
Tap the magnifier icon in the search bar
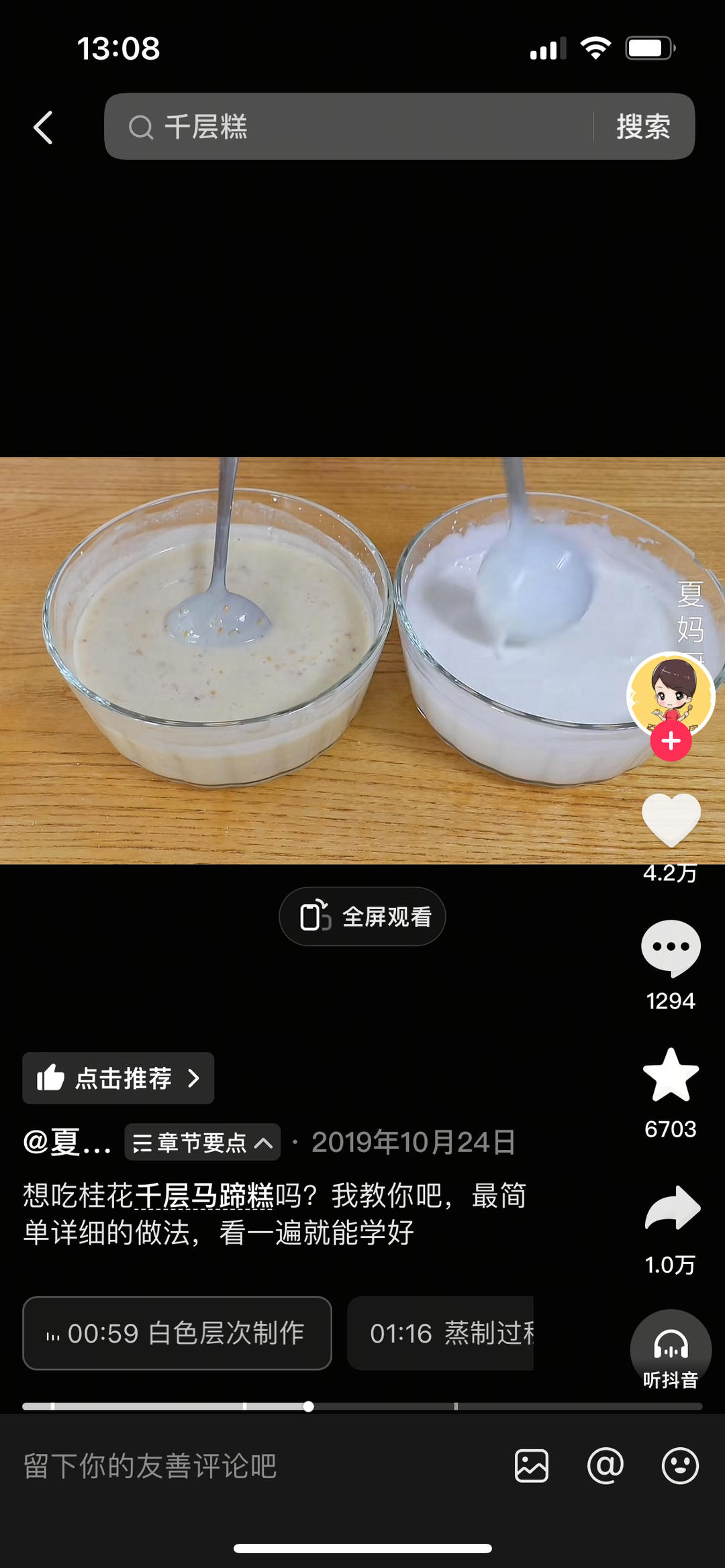pos(140,127)
